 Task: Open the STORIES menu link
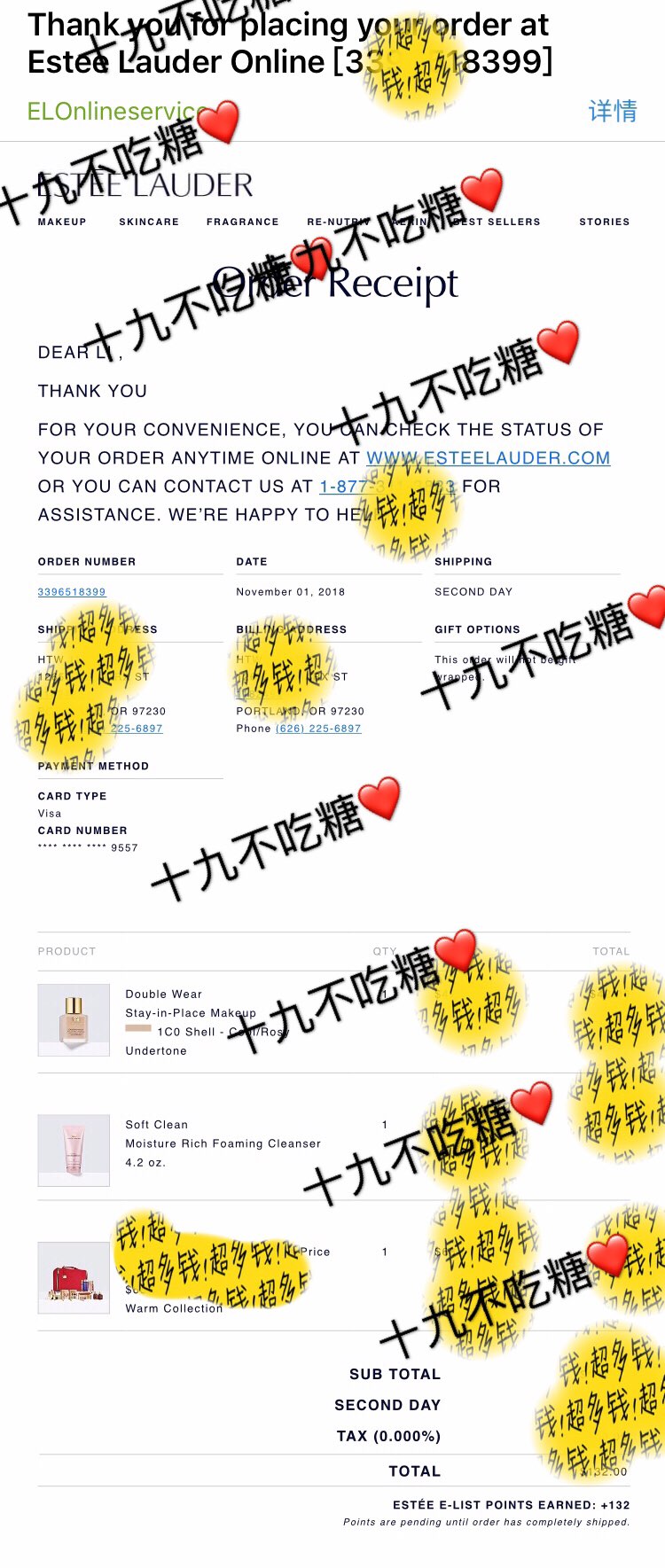[604, 222]
